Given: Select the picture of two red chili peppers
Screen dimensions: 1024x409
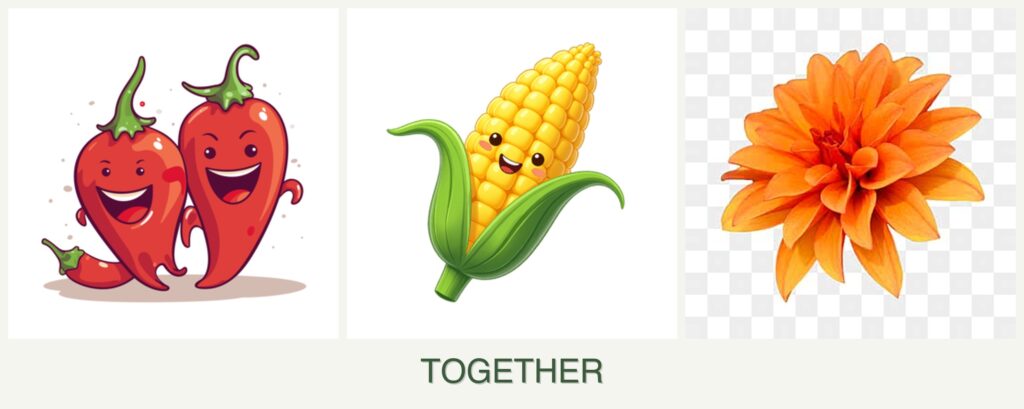Looking at the screenshot, I should pos(173,173).
